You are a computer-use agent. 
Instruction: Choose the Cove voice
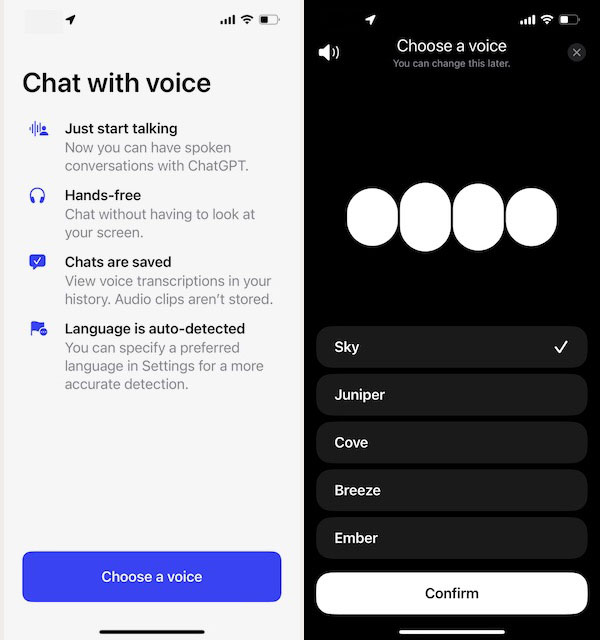[x=451, y=442]
